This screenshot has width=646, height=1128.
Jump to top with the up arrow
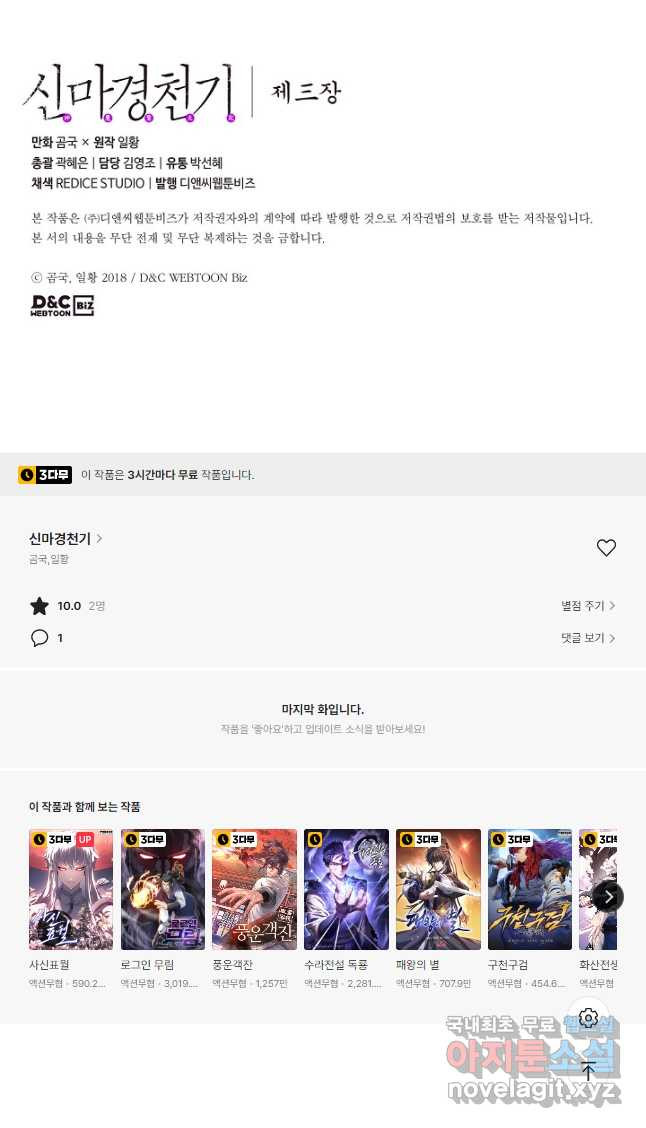click(588, 1069)
